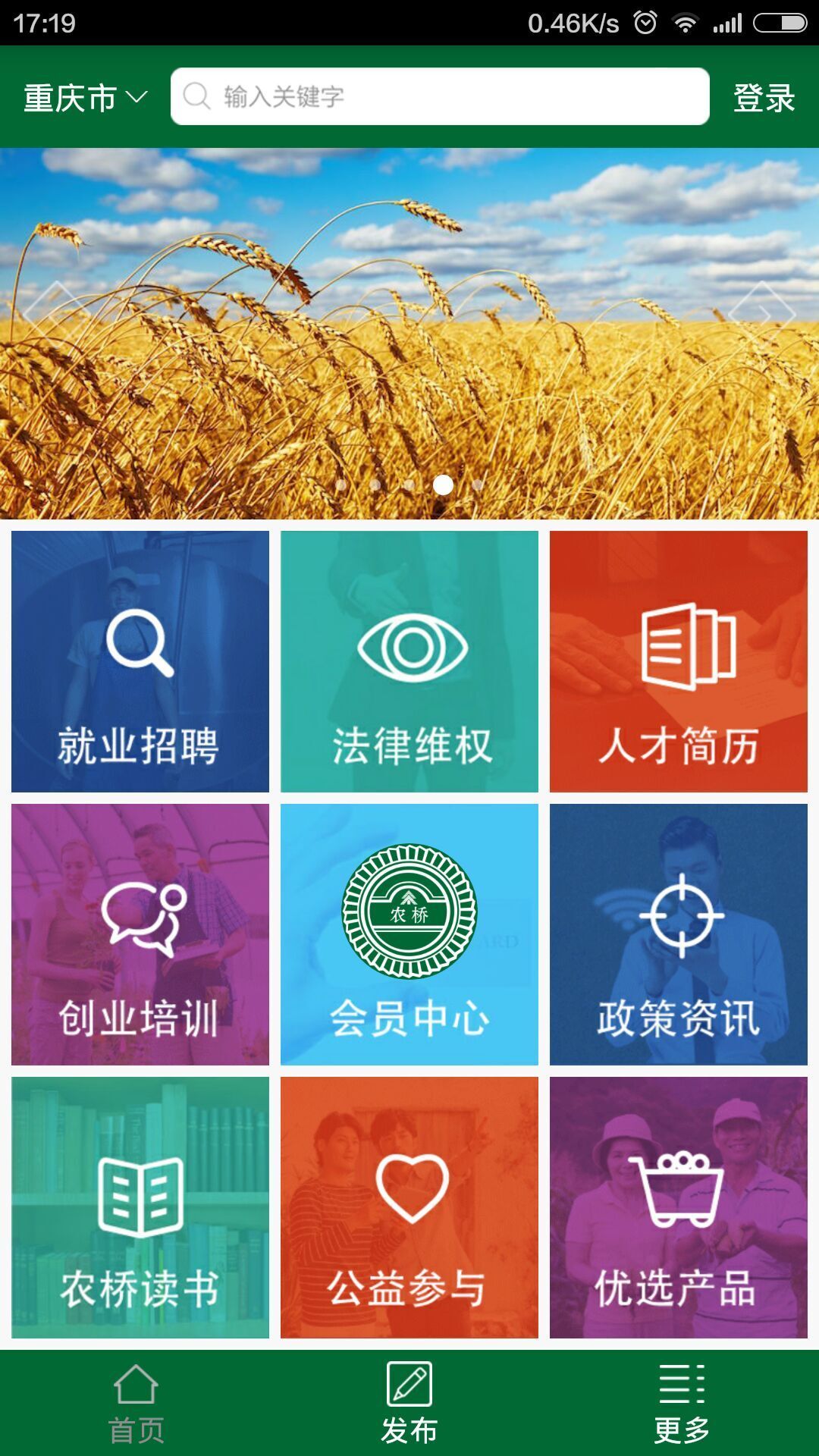819x1456 pixels.
Task: Open the 人才简历 tile
Action: pyautogui.click(x=679, y=661)
